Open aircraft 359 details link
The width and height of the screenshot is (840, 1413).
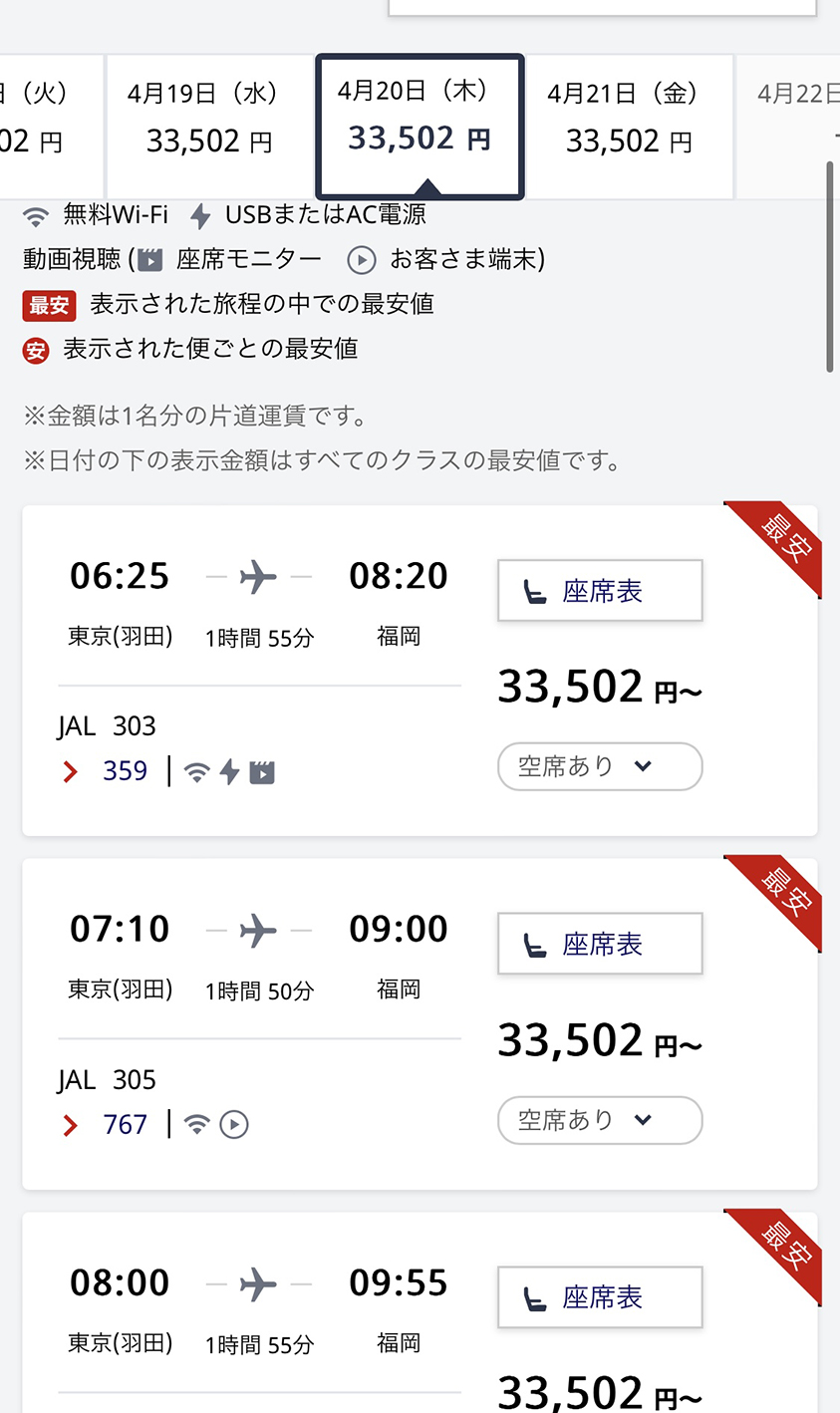(x=105, y=770)
